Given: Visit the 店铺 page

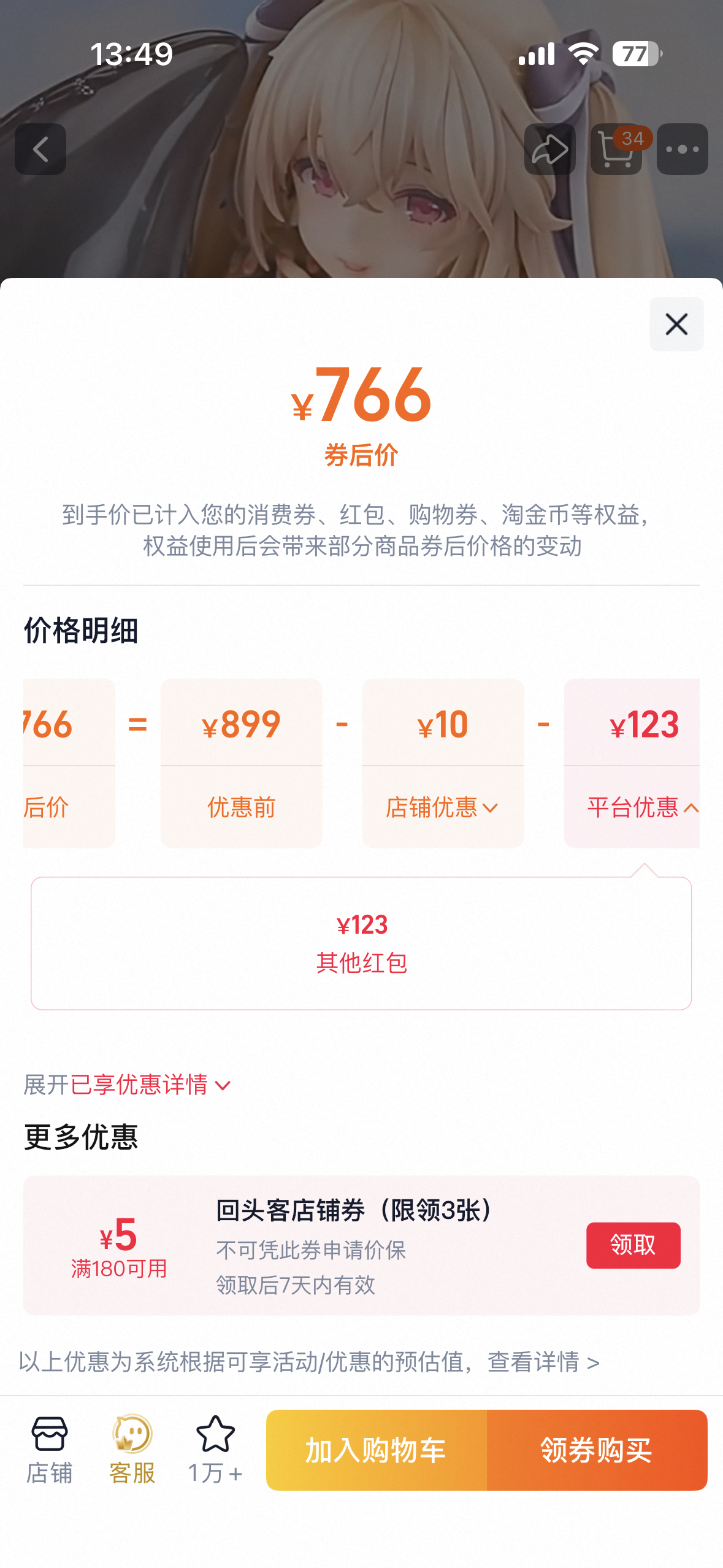Looking at the screenshot, I should [x=50, y=1449].
